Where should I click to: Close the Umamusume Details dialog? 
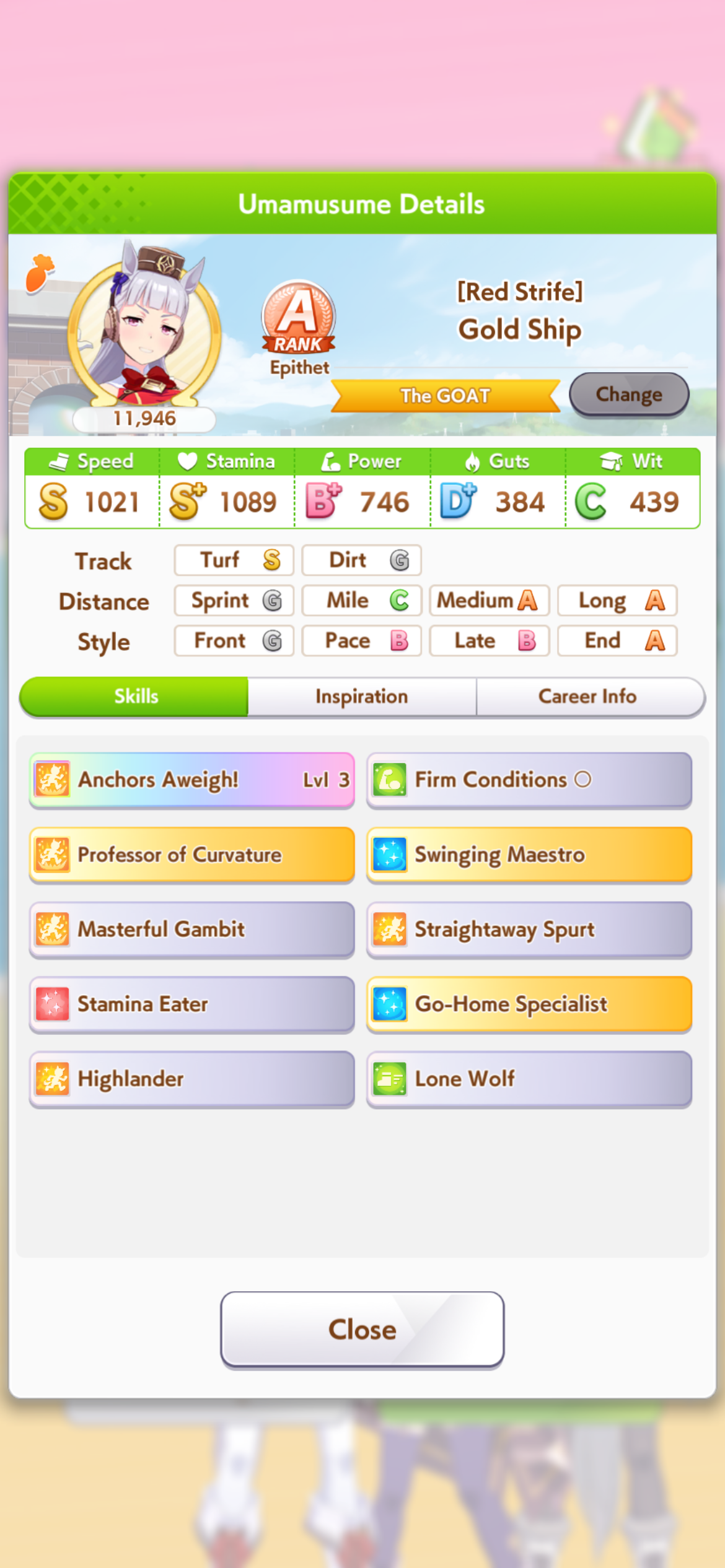(x=362, y=1329)
